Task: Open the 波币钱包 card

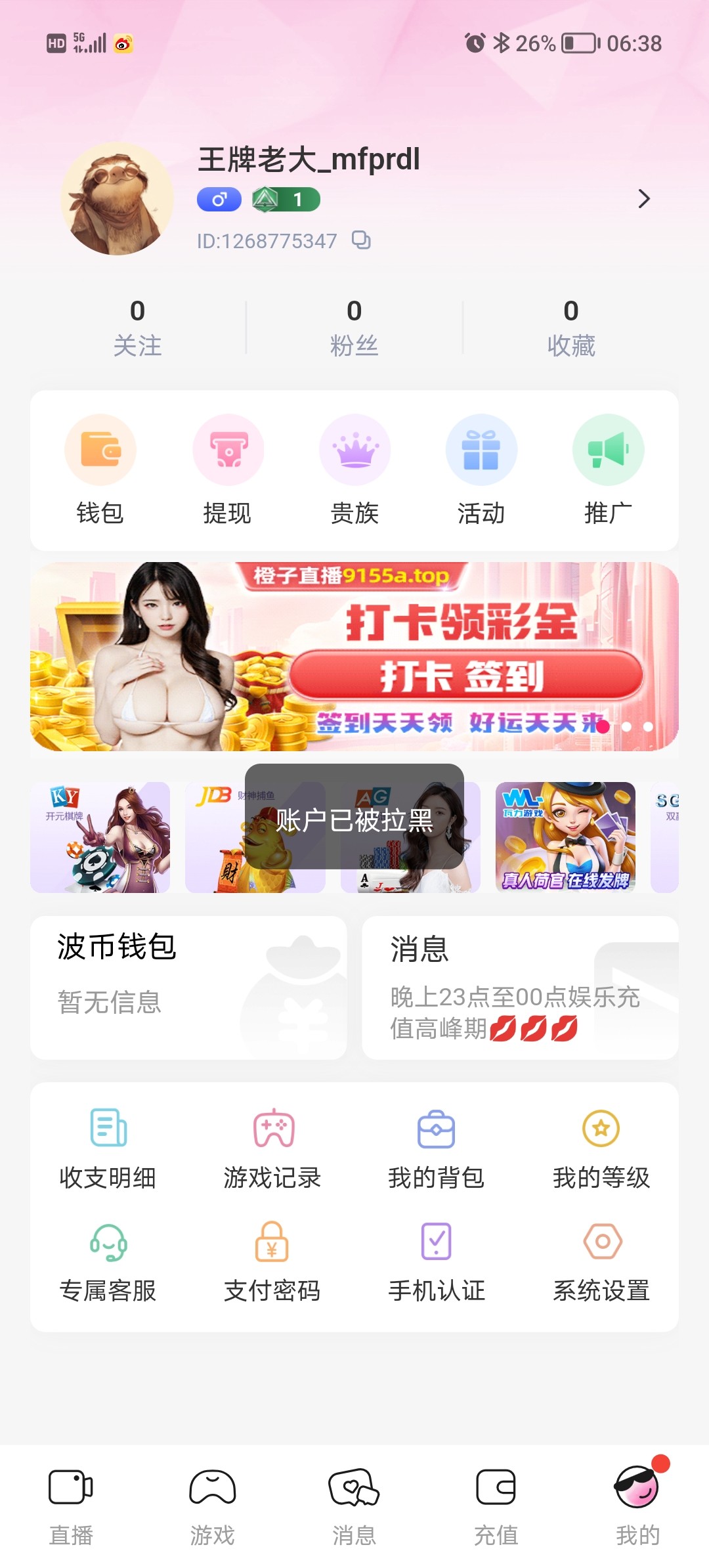Action: click(x=188, y=987)
